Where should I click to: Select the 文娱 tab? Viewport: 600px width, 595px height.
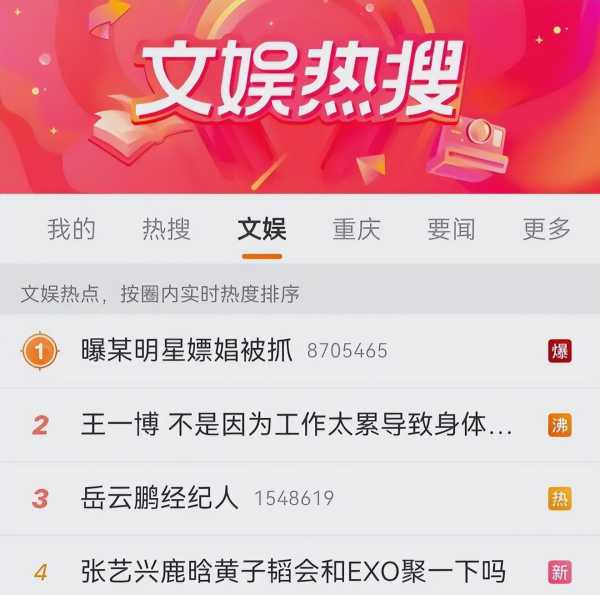[262, 229]
